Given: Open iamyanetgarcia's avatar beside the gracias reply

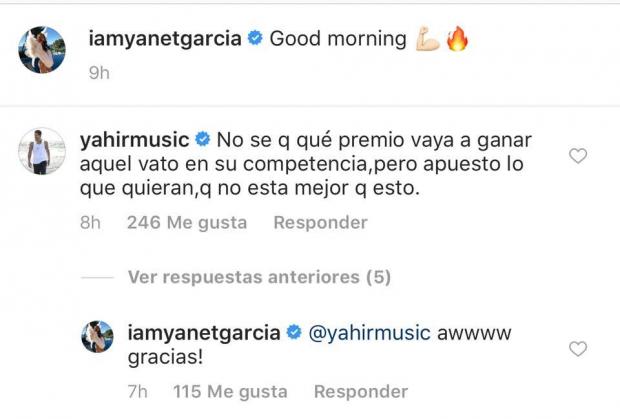Looking at the screenshot, I should pyautogui.click(x=98, y=336).
